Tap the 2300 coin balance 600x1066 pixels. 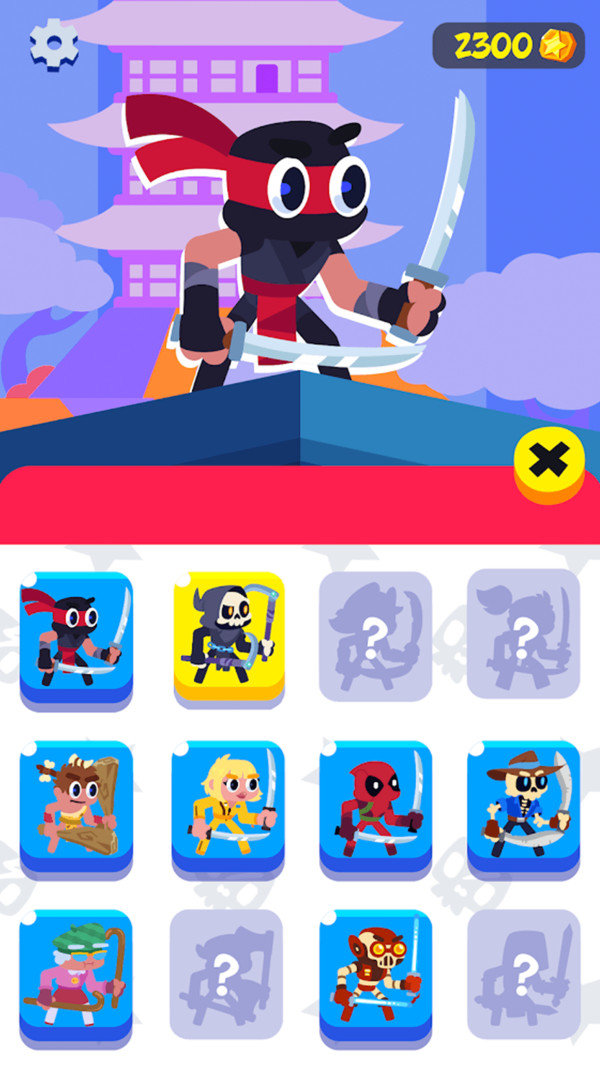508,45
